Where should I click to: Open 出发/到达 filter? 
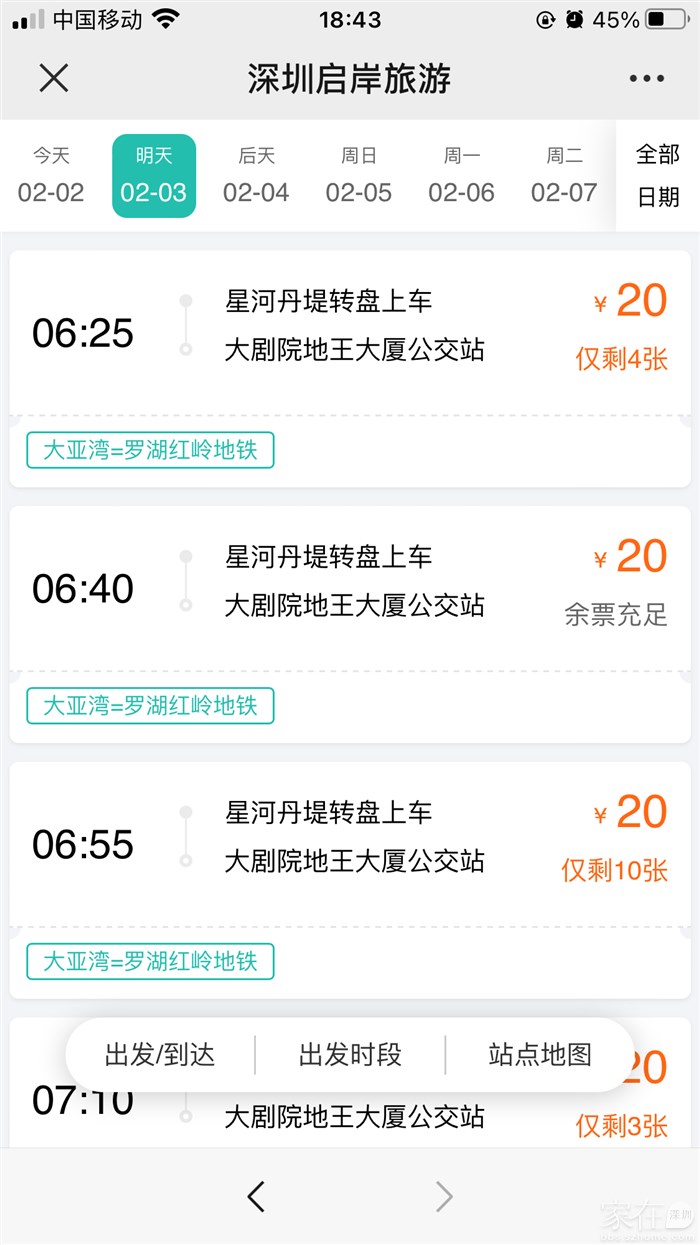pyautogui.click(x=160, y=1054)
